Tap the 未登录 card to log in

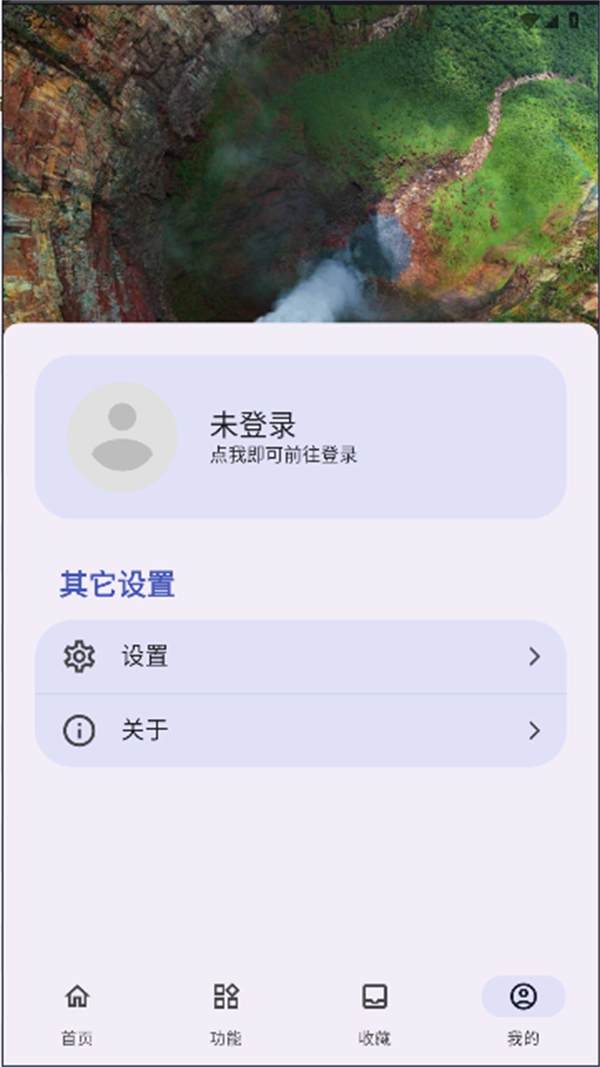(300, 437)
